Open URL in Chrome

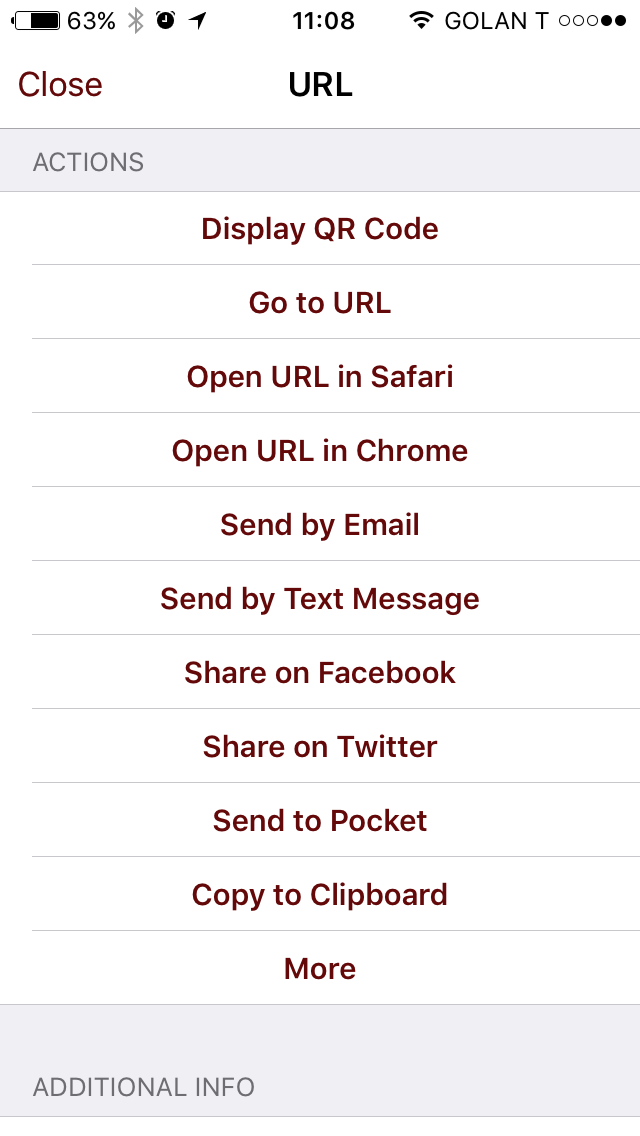320,451
